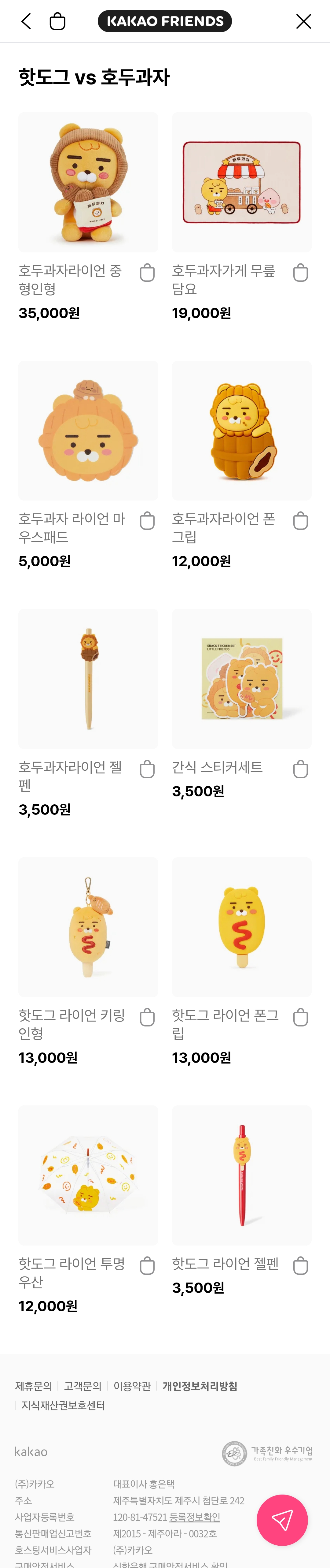
Task: Open the 개인정보처리방침 privacy policy
Action: [200, 1386]
